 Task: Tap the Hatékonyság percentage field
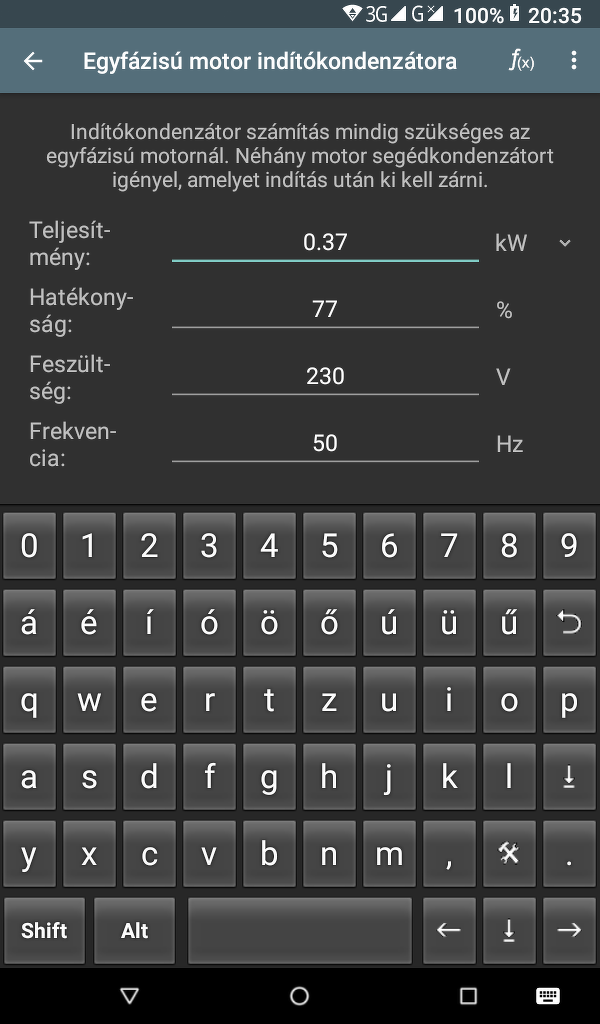(x=325, y=309)
